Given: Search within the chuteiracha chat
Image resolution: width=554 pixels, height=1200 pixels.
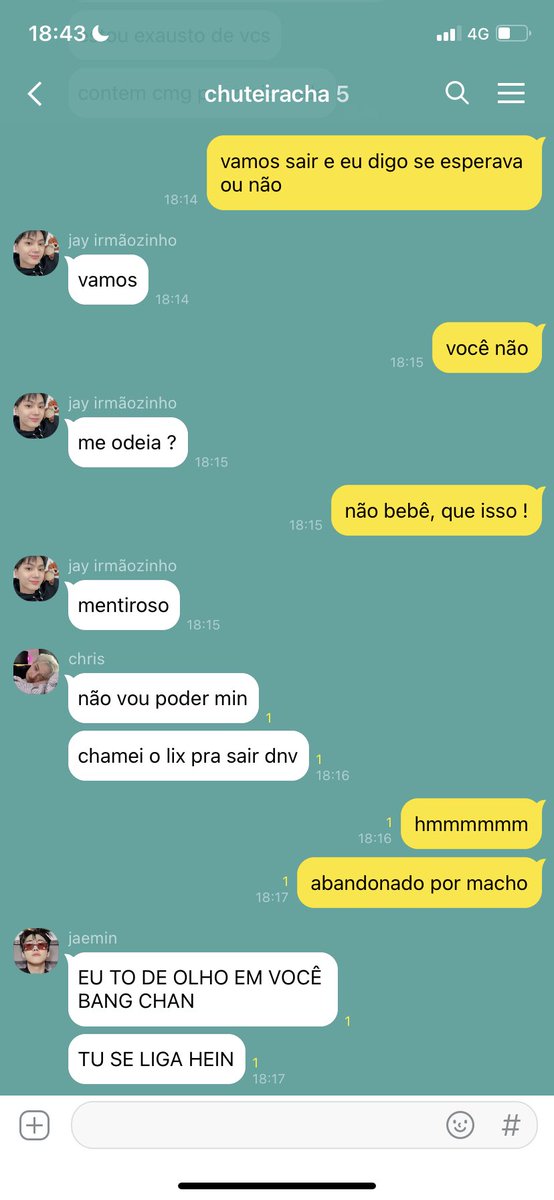Looking at the screenshot, I should click(x=457, y=93).
